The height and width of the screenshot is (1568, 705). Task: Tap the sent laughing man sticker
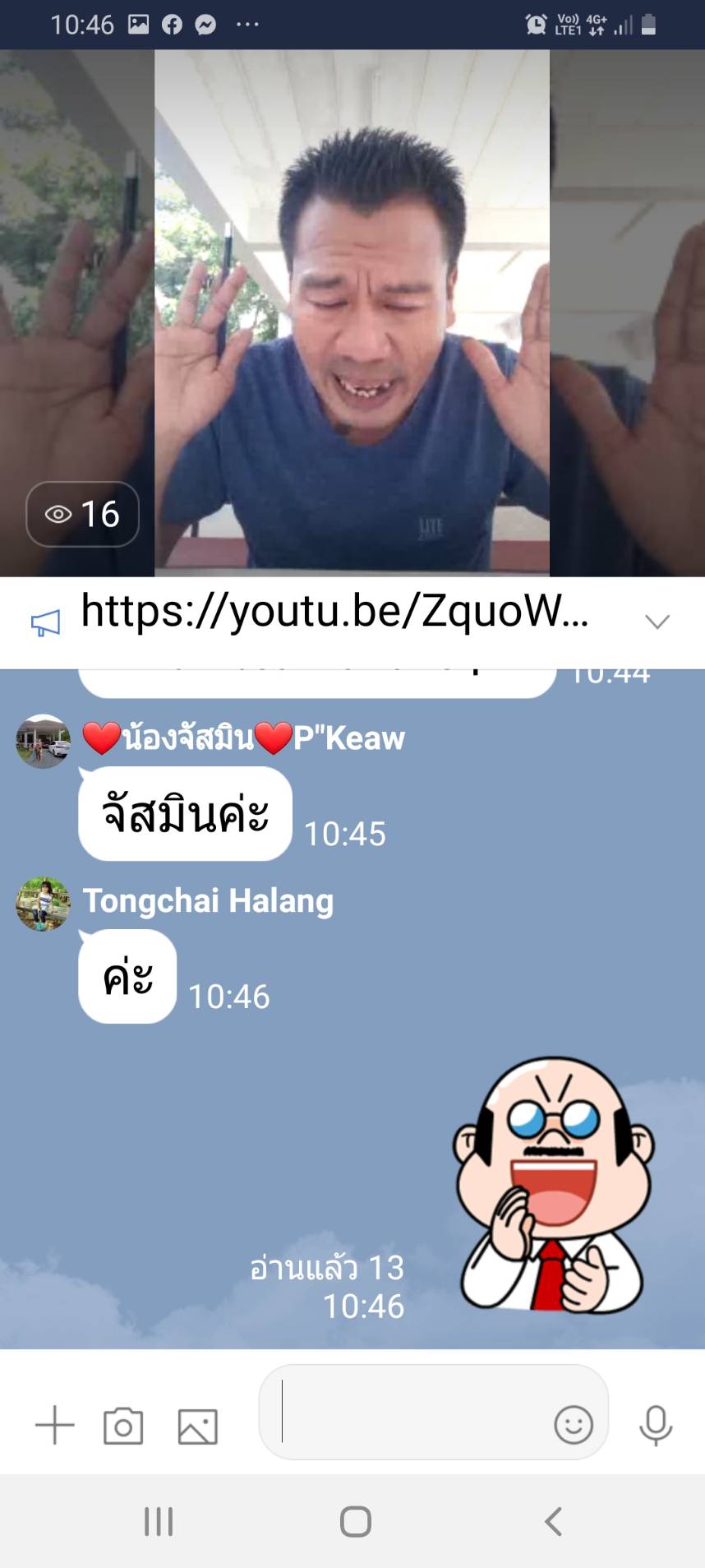pyautogui.click(x=553, y=1186)
